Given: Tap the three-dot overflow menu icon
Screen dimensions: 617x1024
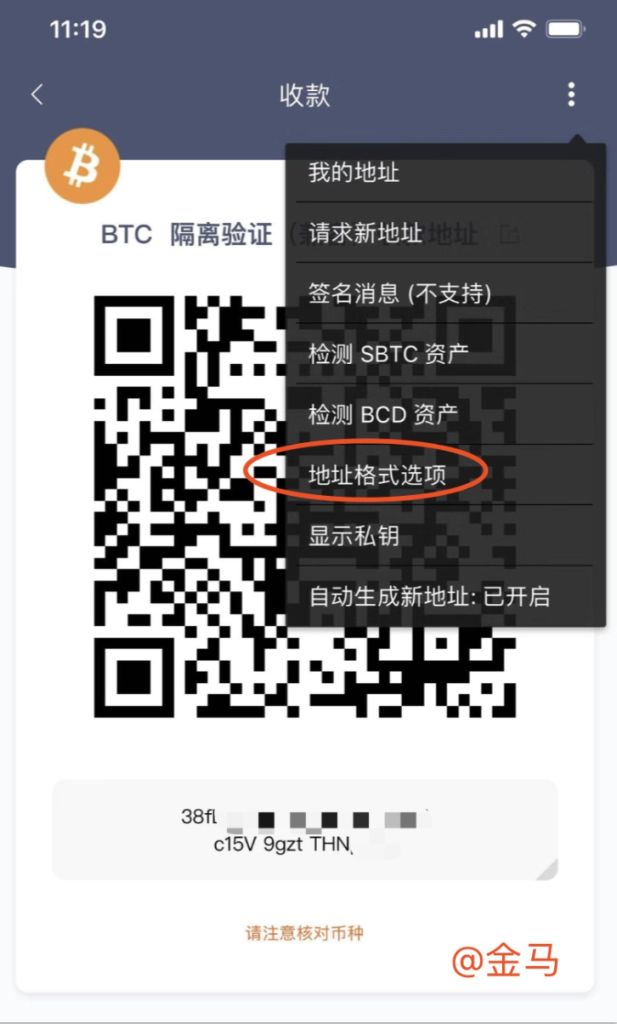Looking at the screenshot, I should 571,95.
